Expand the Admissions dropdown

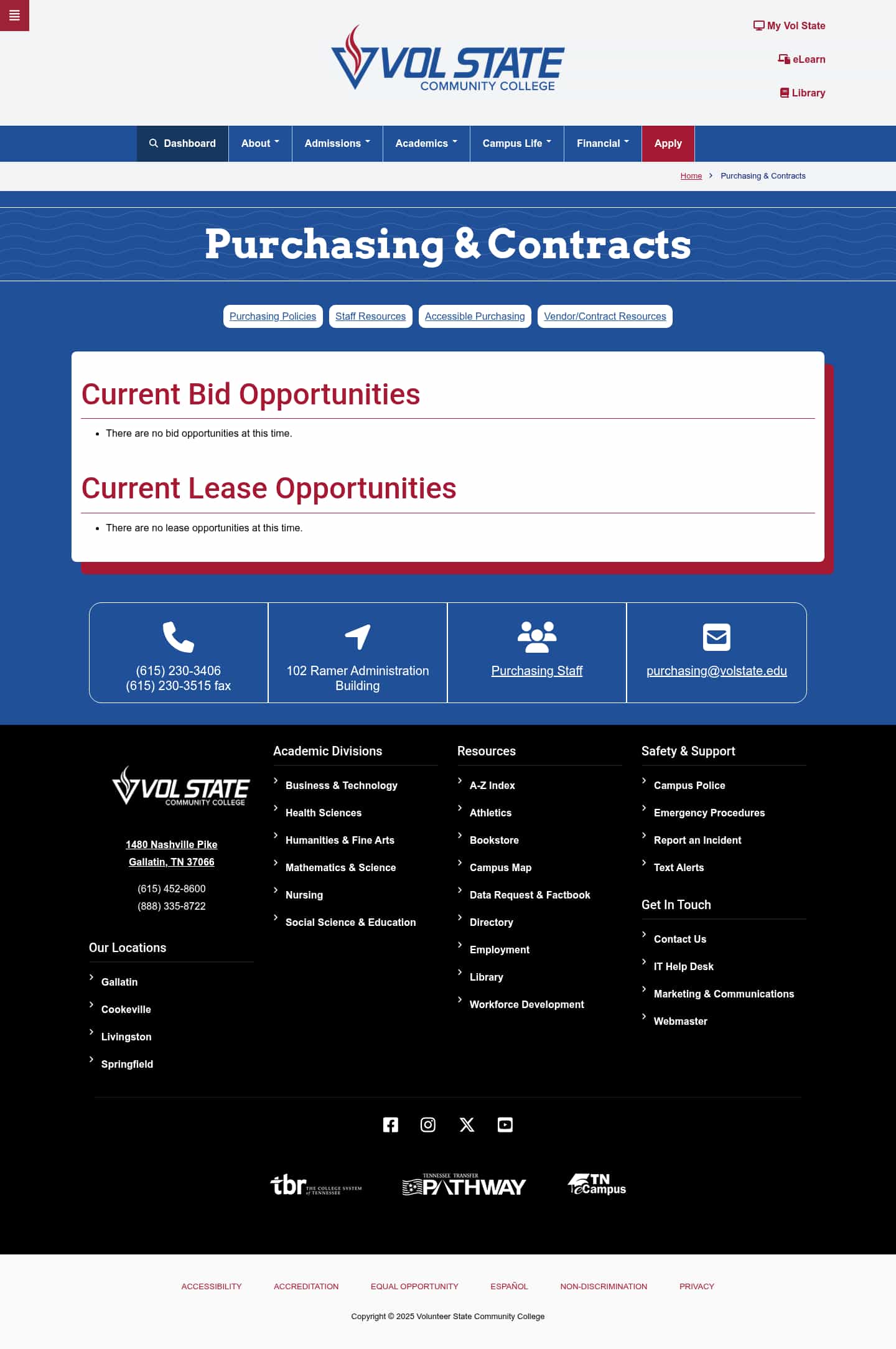[x=337, y=143]
